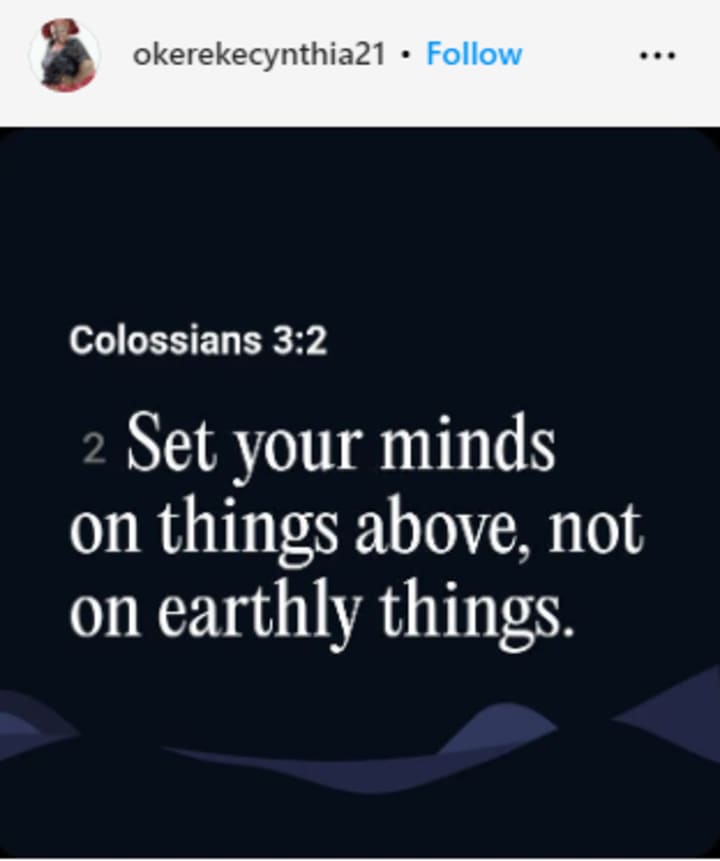Follow okerekecynthia21
The height and width of the screenshot is (861, 720).
point(473,54)
